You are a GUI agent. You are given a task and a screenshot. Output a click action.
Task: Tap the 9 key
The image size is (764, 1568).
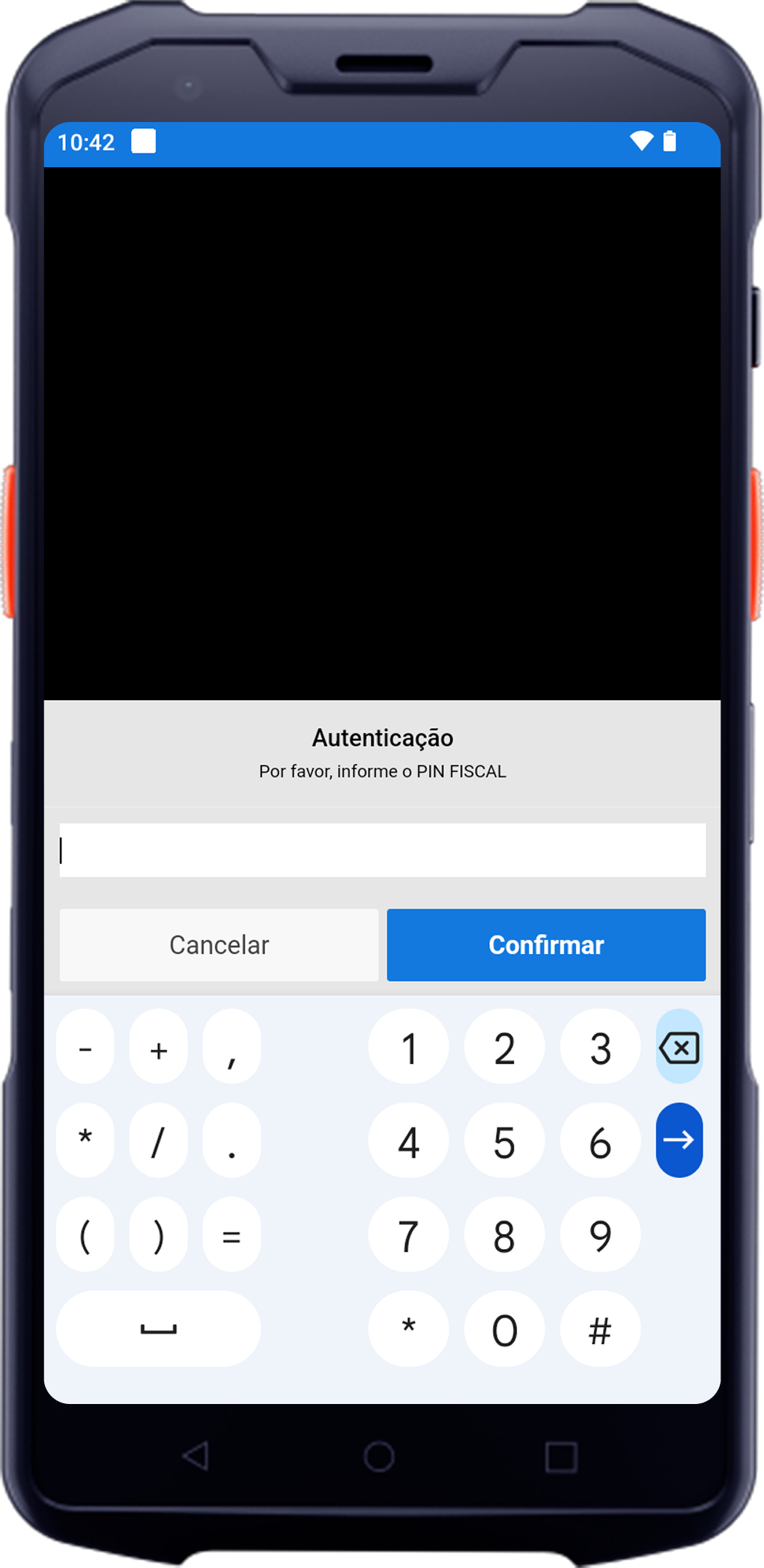pyautogui.click(x=600, y=1236)
